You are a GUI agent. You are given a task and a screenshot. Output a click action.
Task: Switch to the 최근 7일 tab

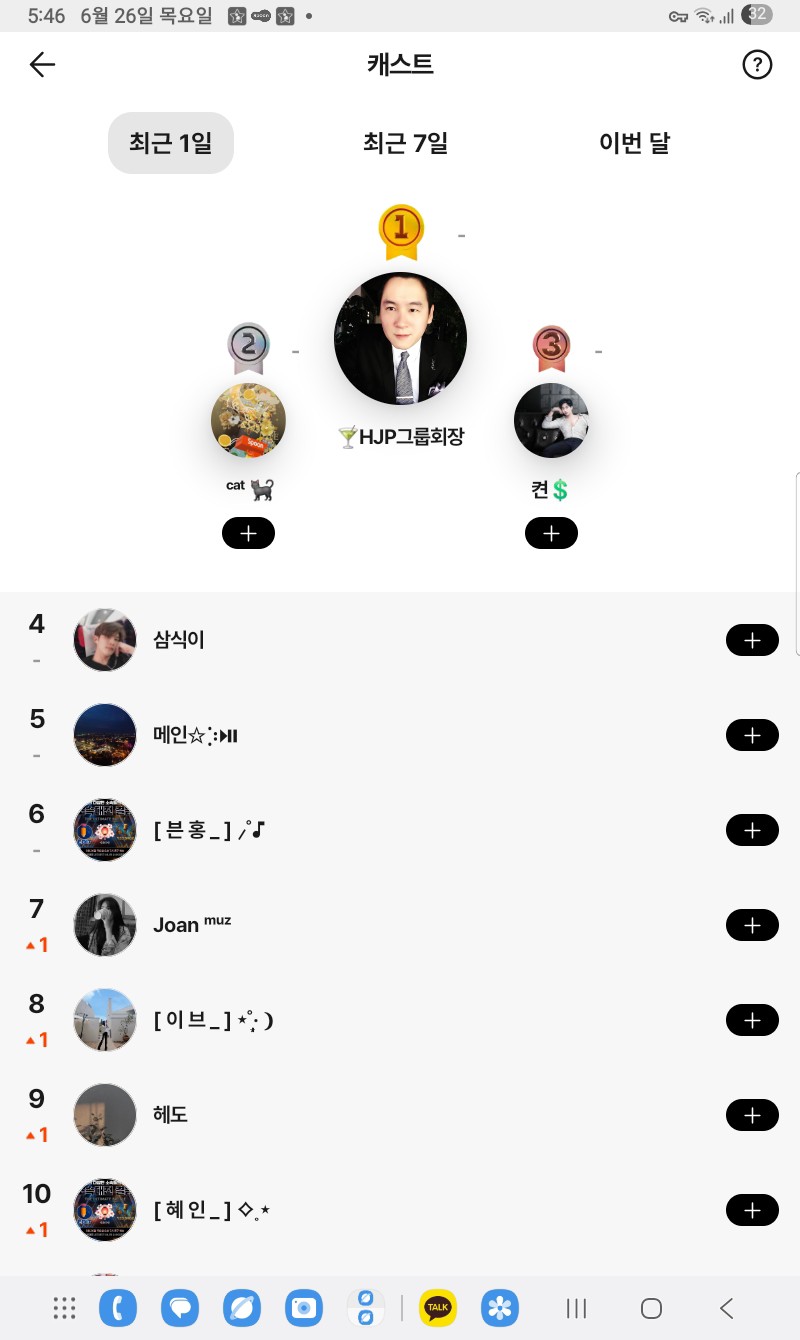pos(405,143)
